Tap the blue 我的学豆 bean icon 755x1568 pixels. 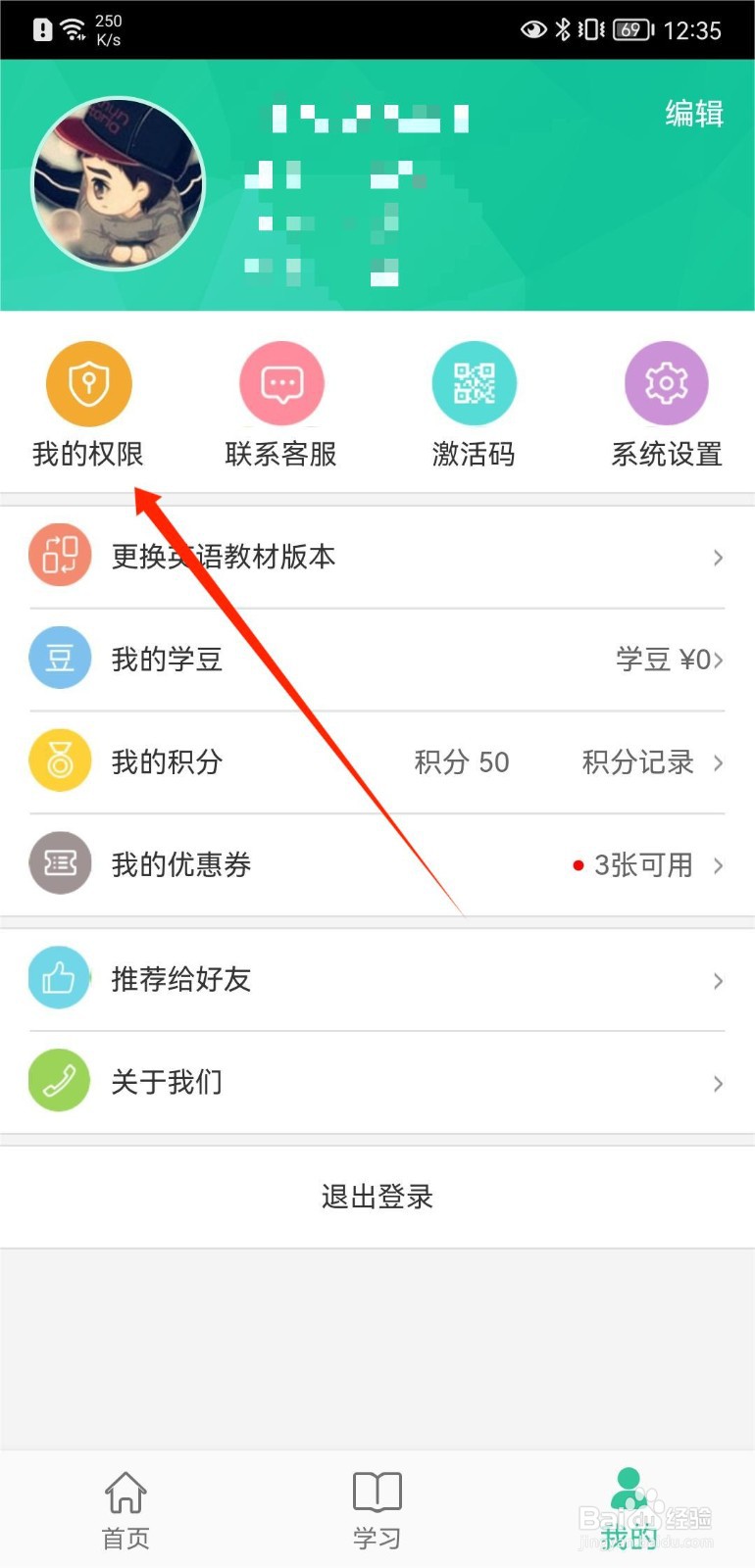(60, 659)
